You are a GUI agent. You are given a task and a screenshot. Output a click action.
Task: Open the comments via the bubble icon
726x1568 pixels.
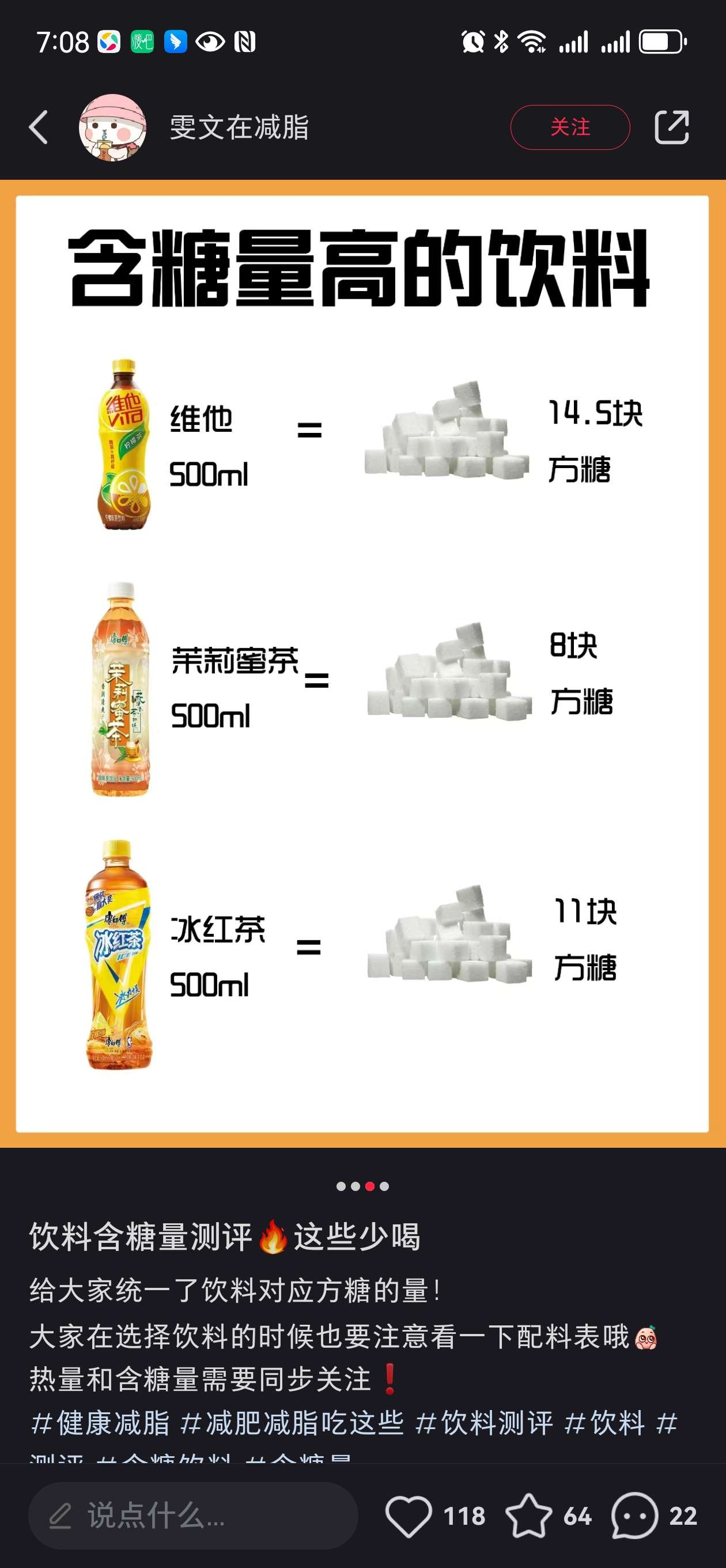pyautogui.click(x=634, y=1515)
